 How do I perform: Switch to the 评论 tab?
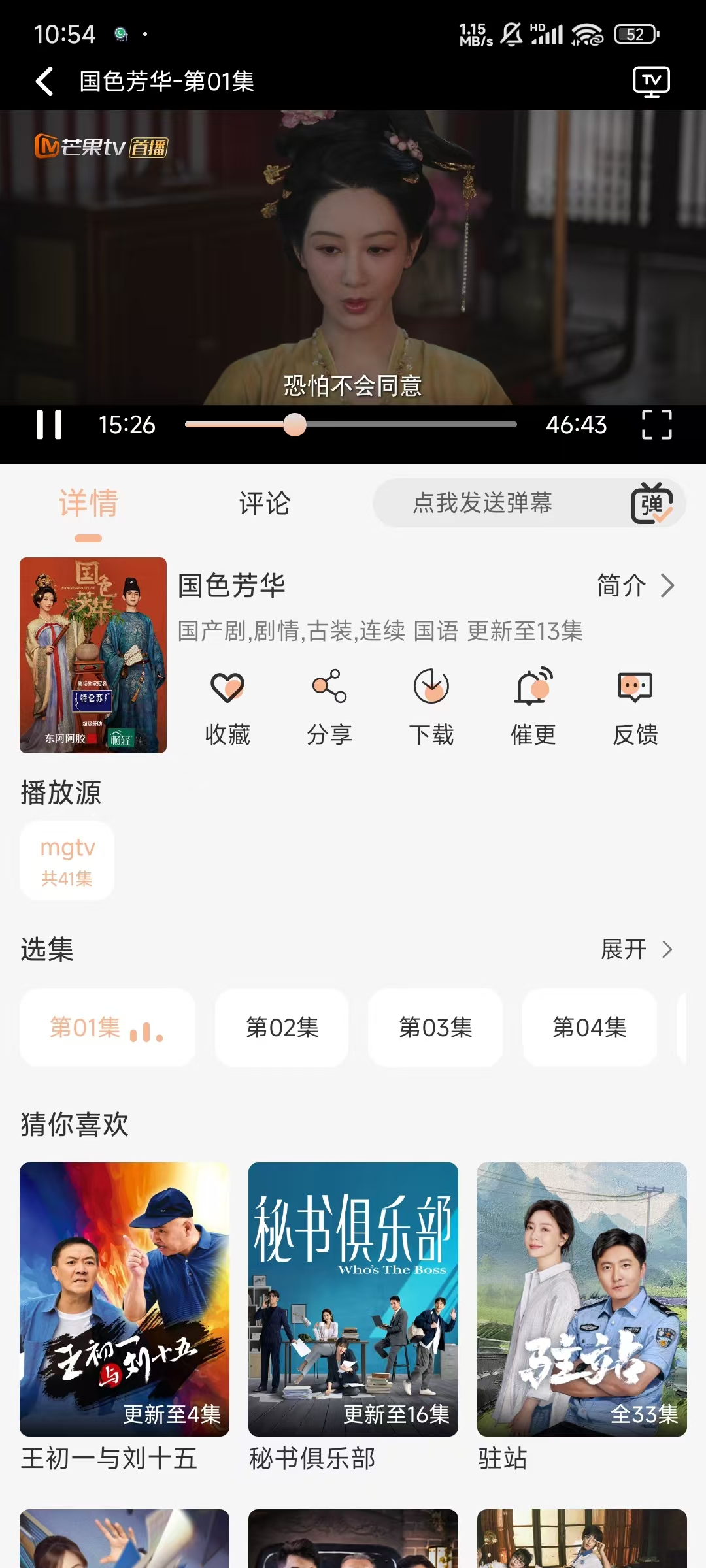[x=264, y=504]
